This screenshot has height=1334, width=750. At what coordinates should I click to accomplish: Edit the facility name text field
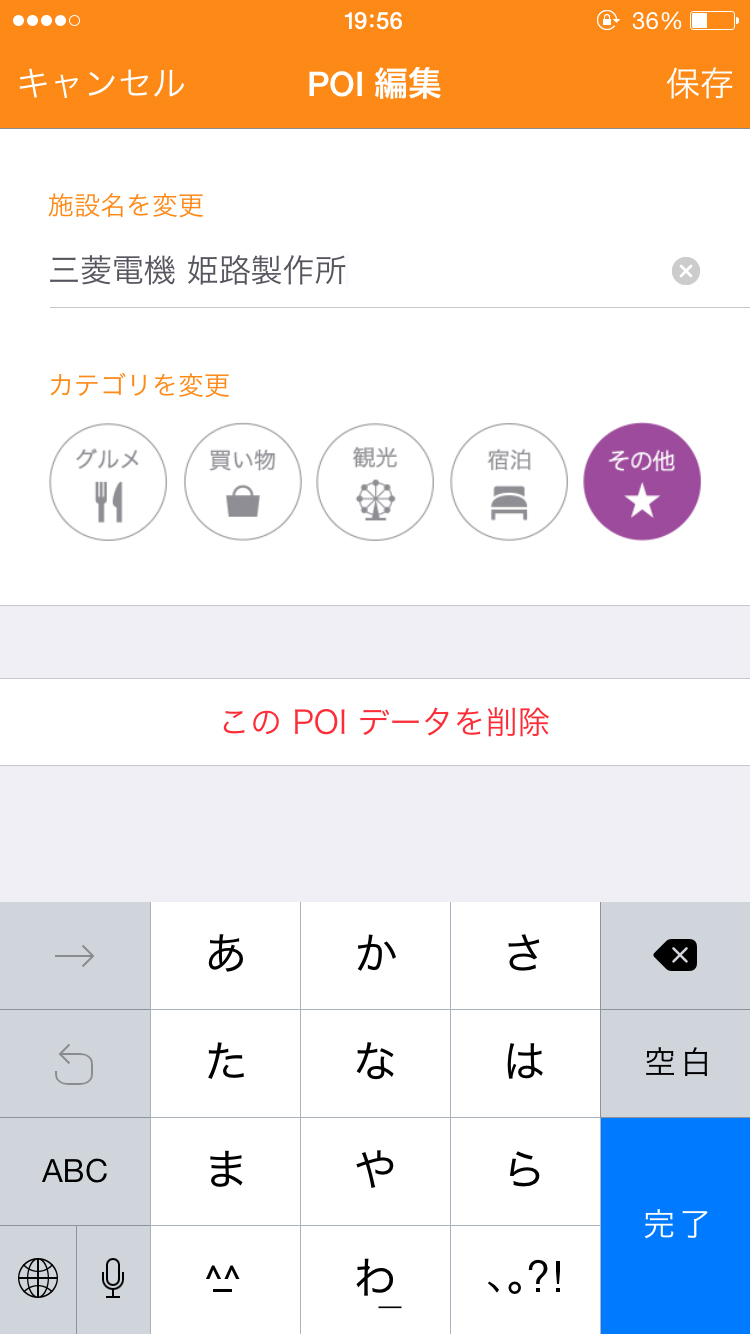350,271
